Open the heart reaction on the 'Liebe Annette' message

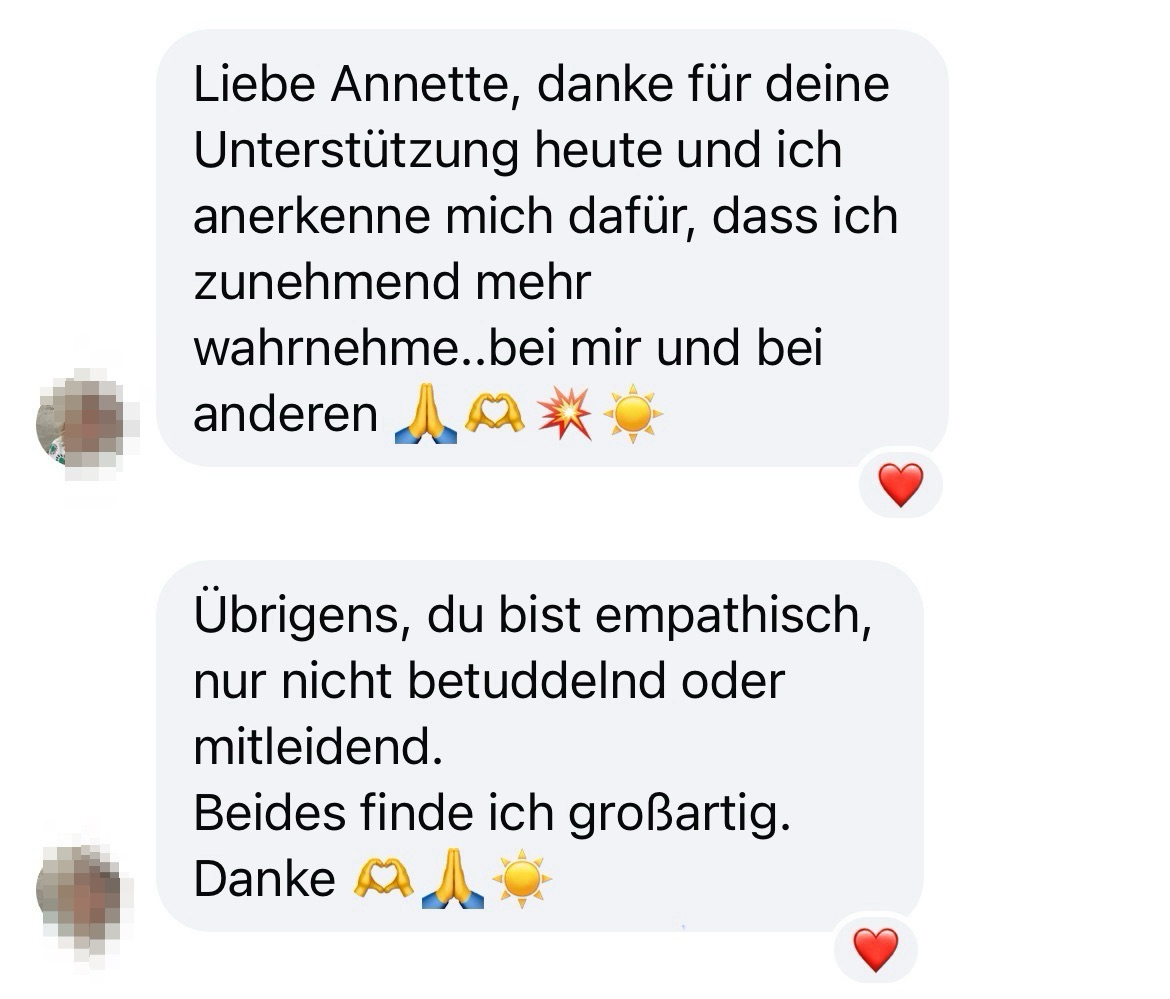tap(900, 485)
